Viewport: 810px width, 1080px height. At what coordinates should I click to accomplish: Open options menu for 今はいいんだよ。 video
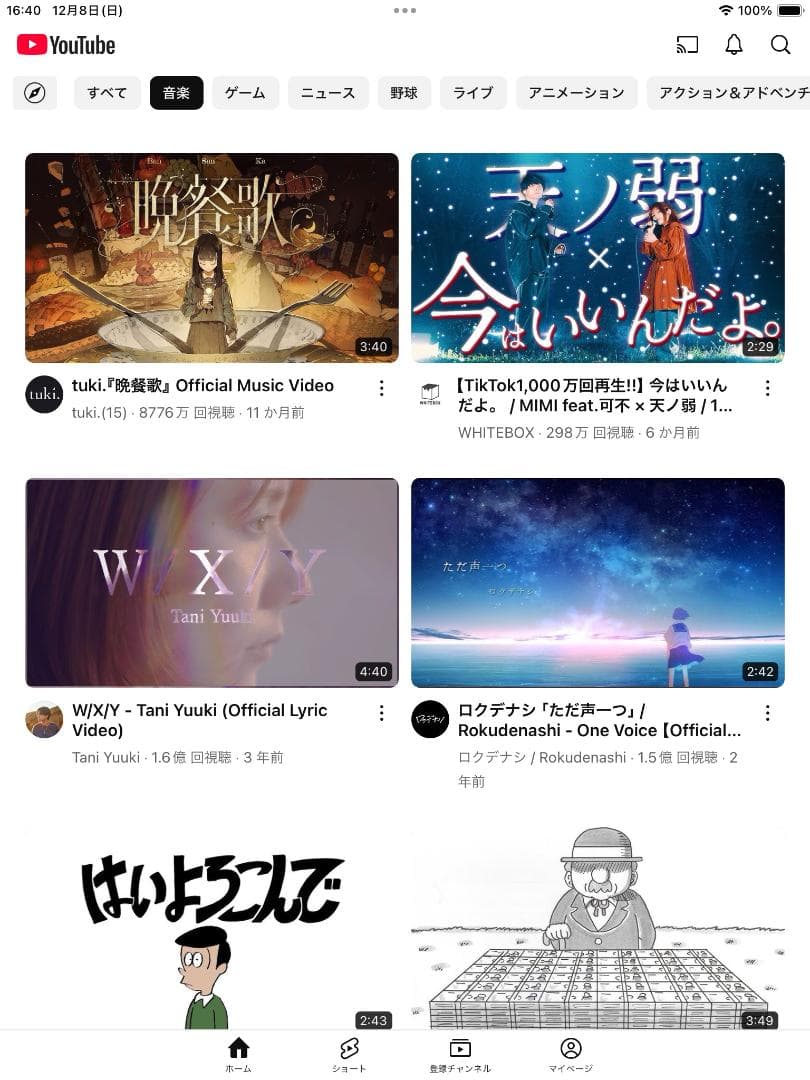point(767,388)
